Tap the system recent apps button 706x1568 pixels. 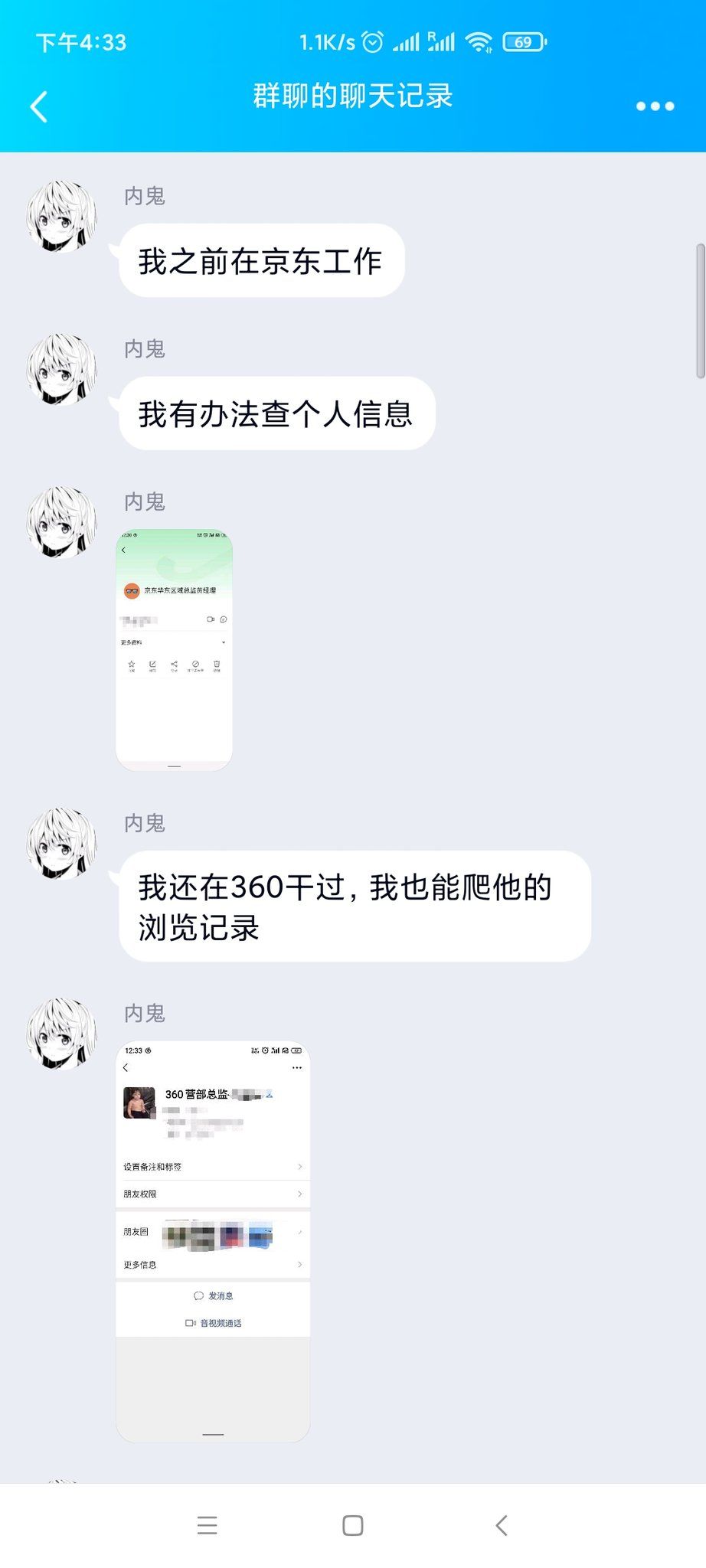pos(207,1525)
